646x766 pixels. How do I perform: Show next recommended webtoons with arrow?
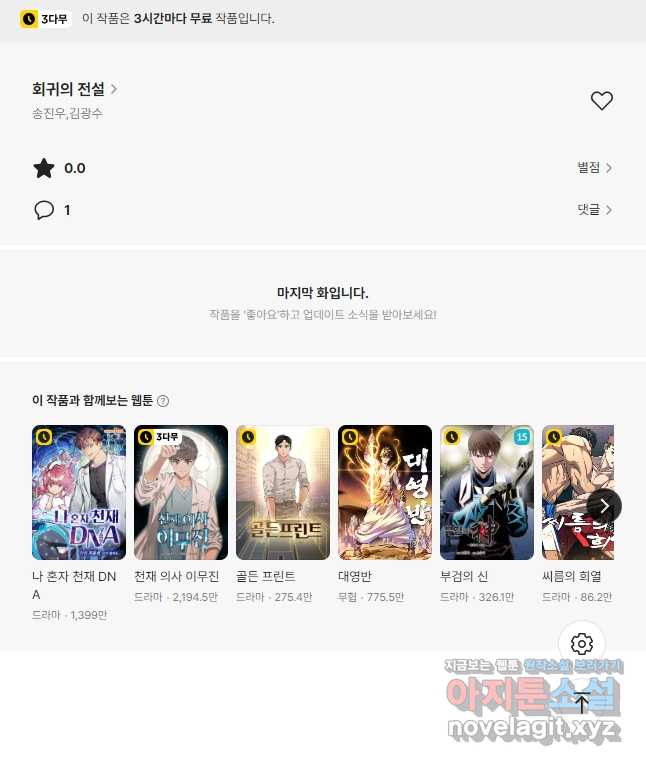604,505
